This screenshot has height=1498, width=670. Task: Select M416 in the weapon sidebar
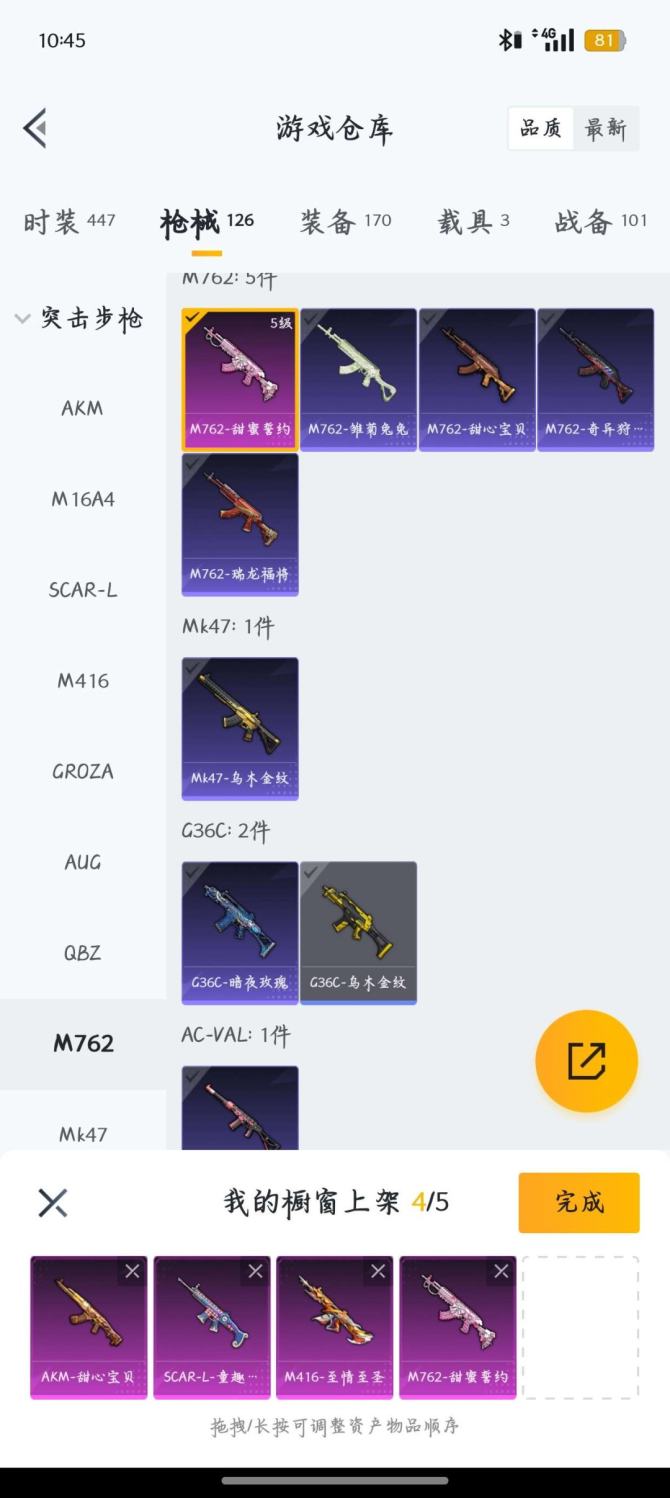[x=82, y=680]
